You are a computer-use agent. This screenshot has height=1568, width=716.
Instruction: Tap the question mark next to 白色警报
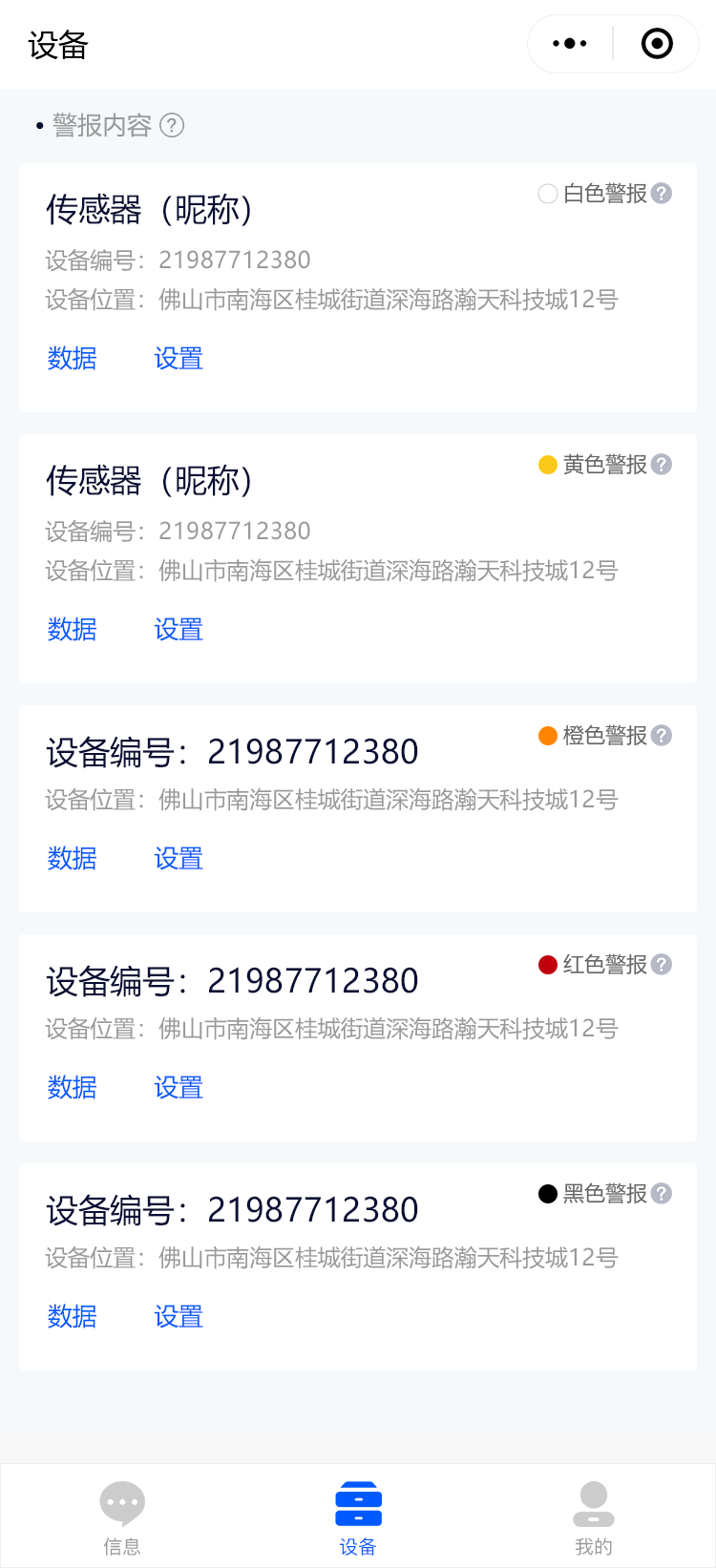point(662,194)
